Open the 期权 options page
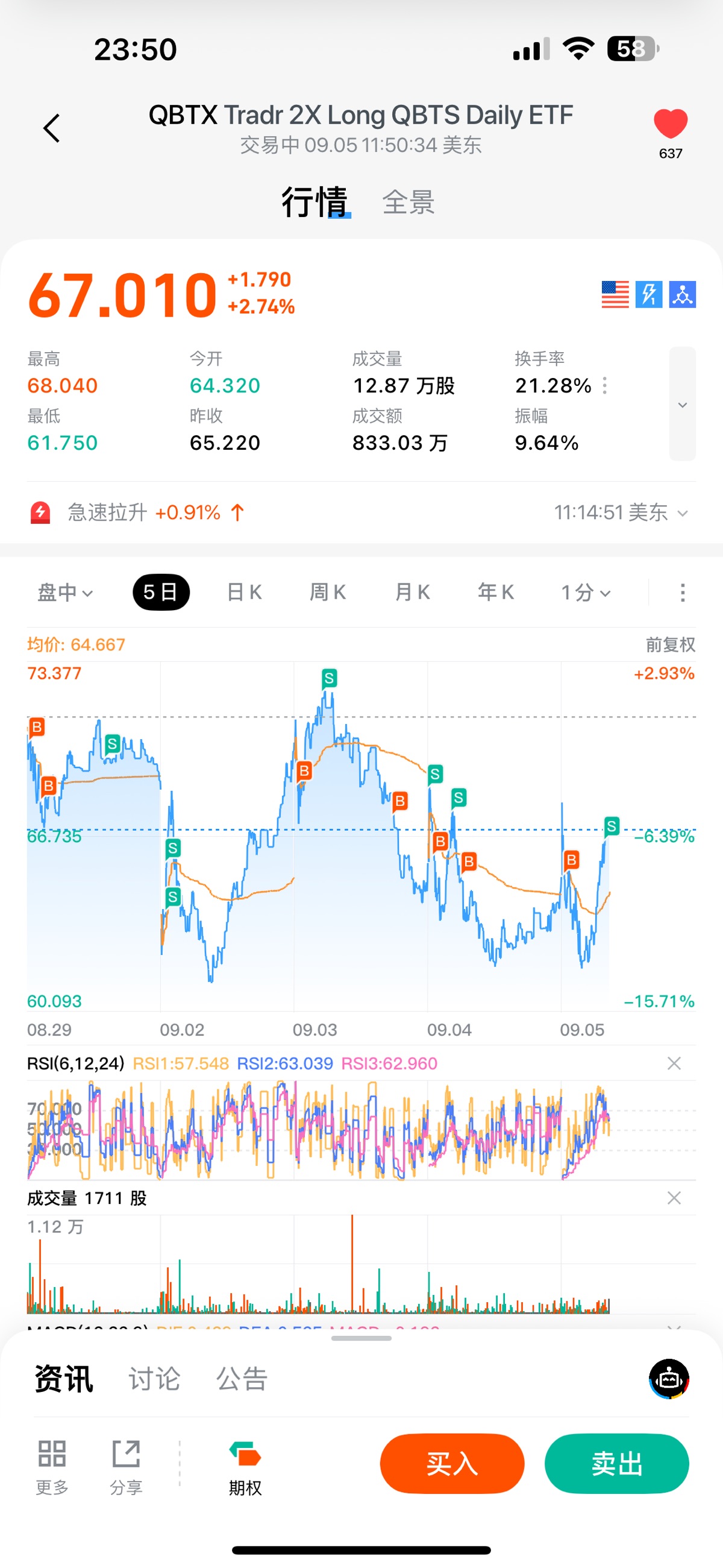The width and height of the screenshot is (723, 1568). 245,1467
